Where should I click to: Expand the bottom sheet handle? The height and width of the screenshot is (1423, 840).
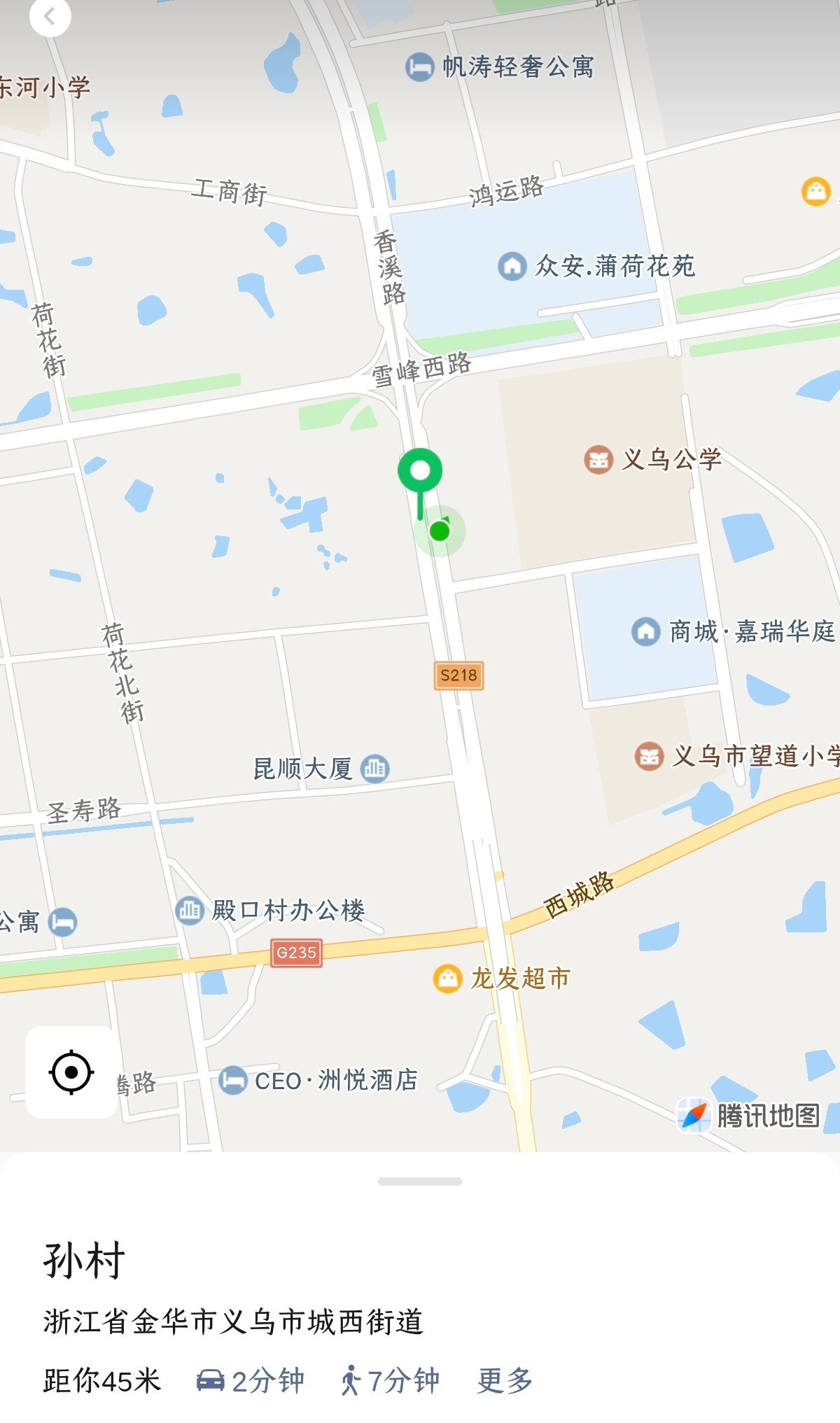[x=419, y=1182]
